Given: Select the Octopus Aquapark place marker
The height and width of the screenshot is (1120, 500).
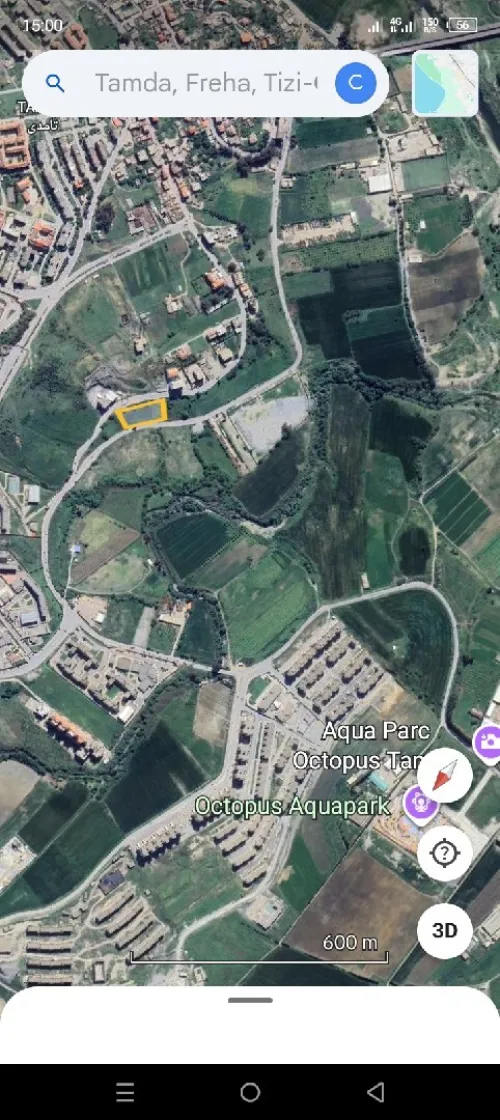Looking at the screenshot, I should 421,804.
